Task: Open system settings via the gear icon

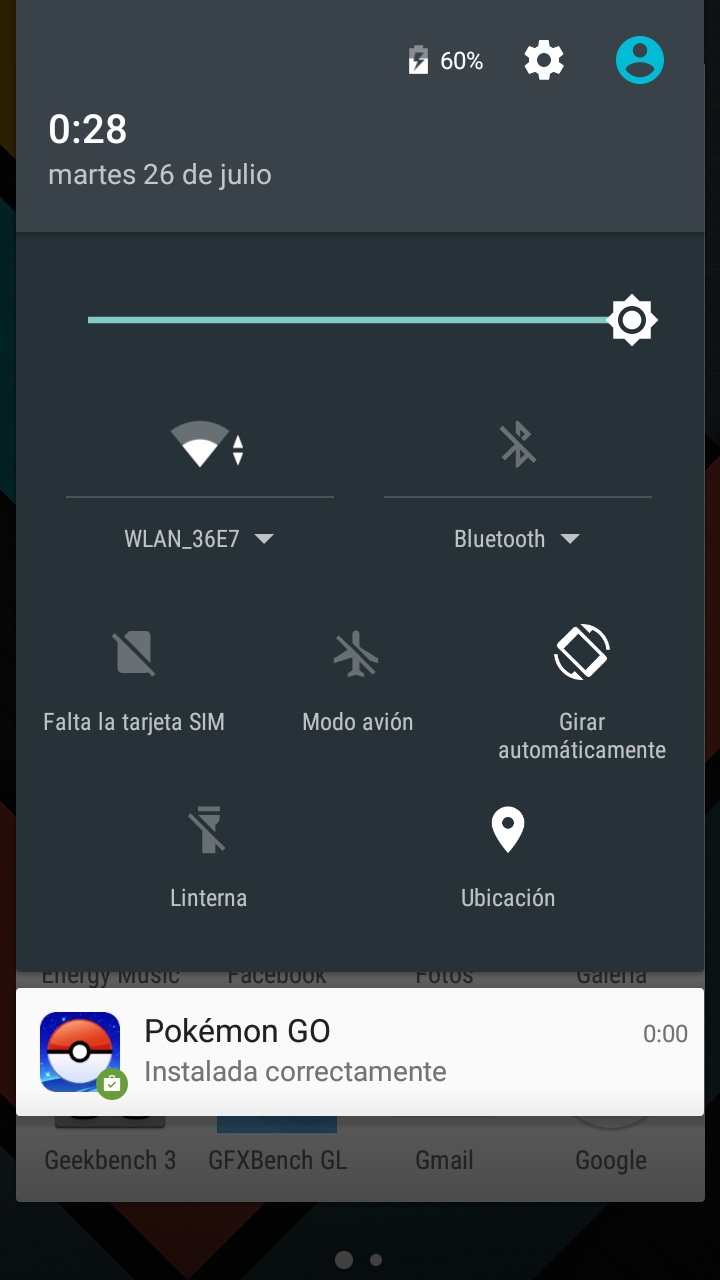Action: point(544,61)
